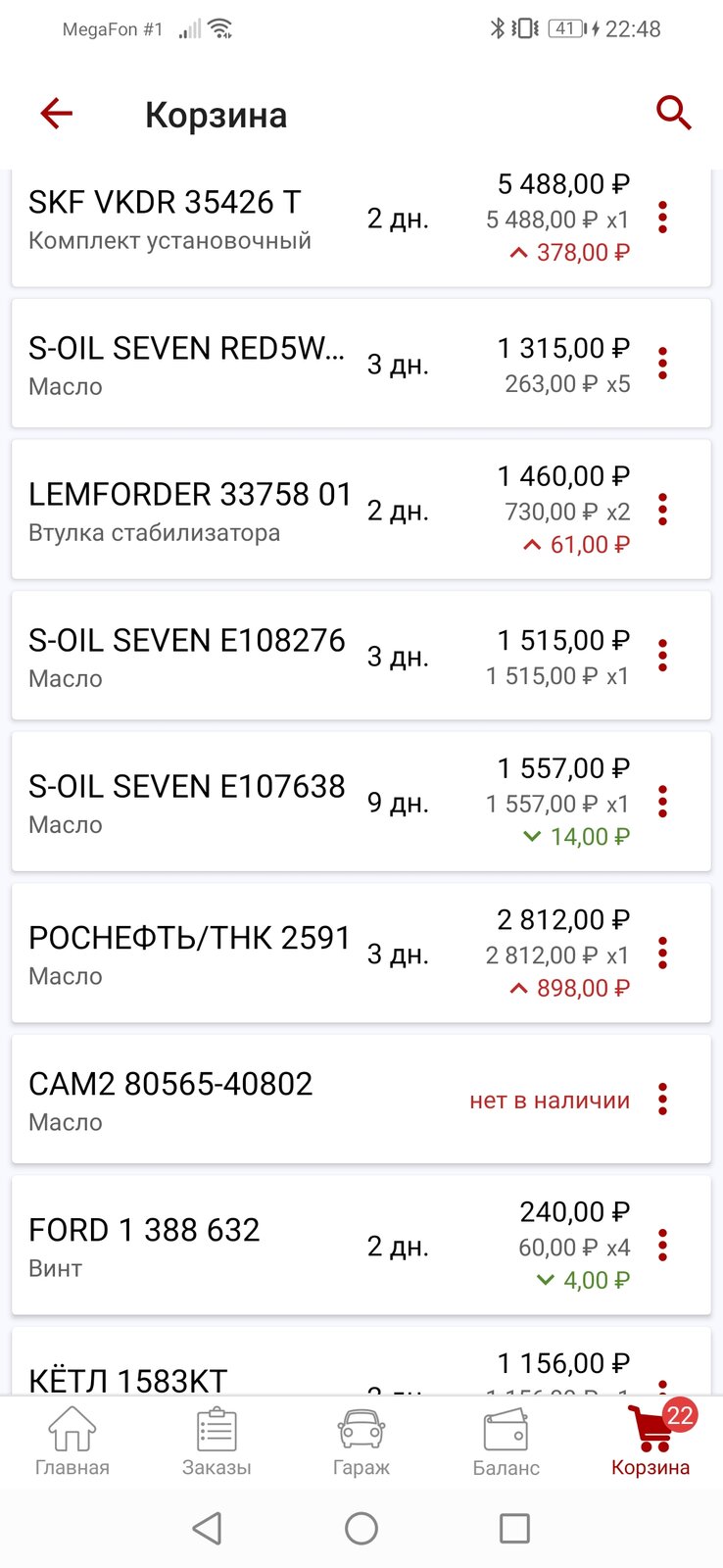Open search in the Корзина screen
Image resolution: width=723 pixels, height=1568 pixels.
[673, 114]
